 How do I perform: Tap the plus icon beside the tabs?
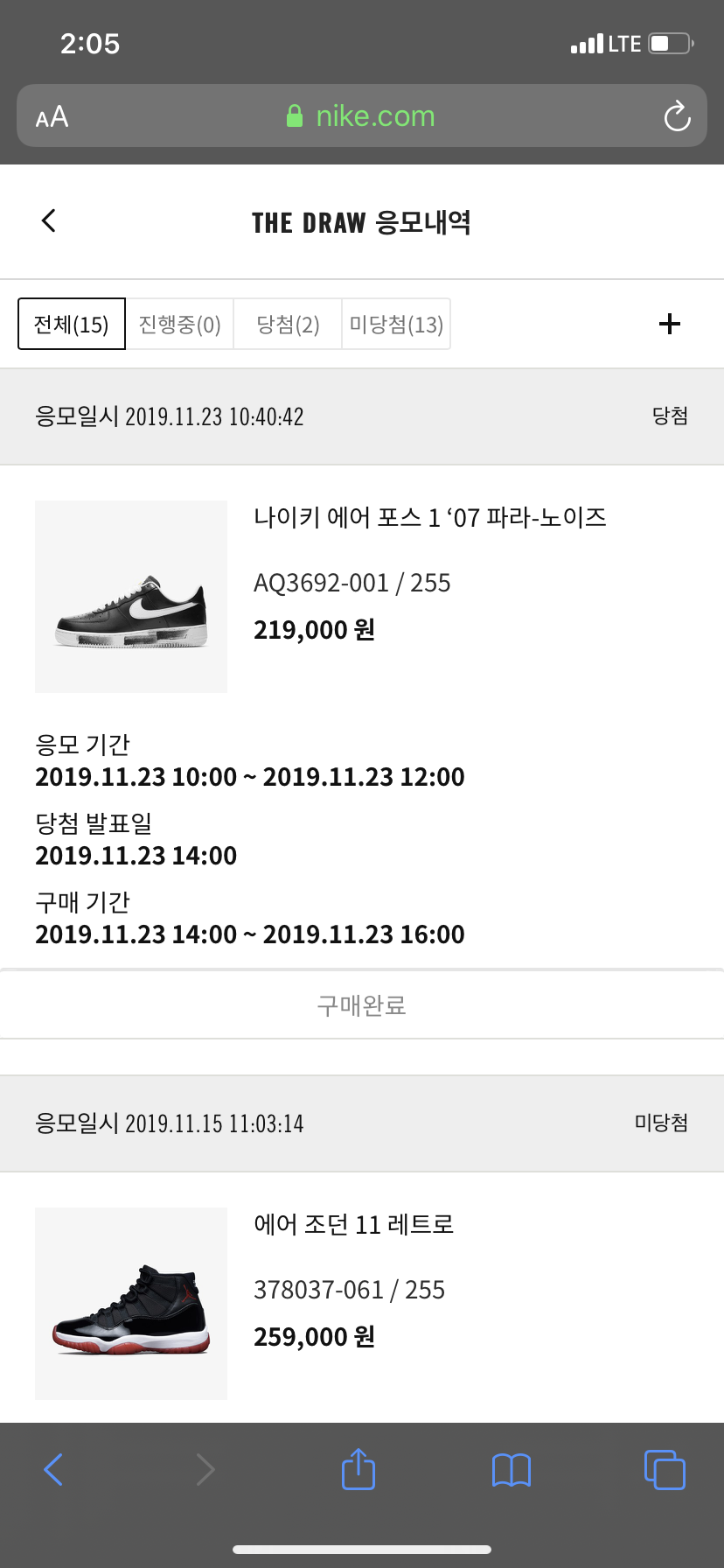pyautogui.click(x=670, y=325)
